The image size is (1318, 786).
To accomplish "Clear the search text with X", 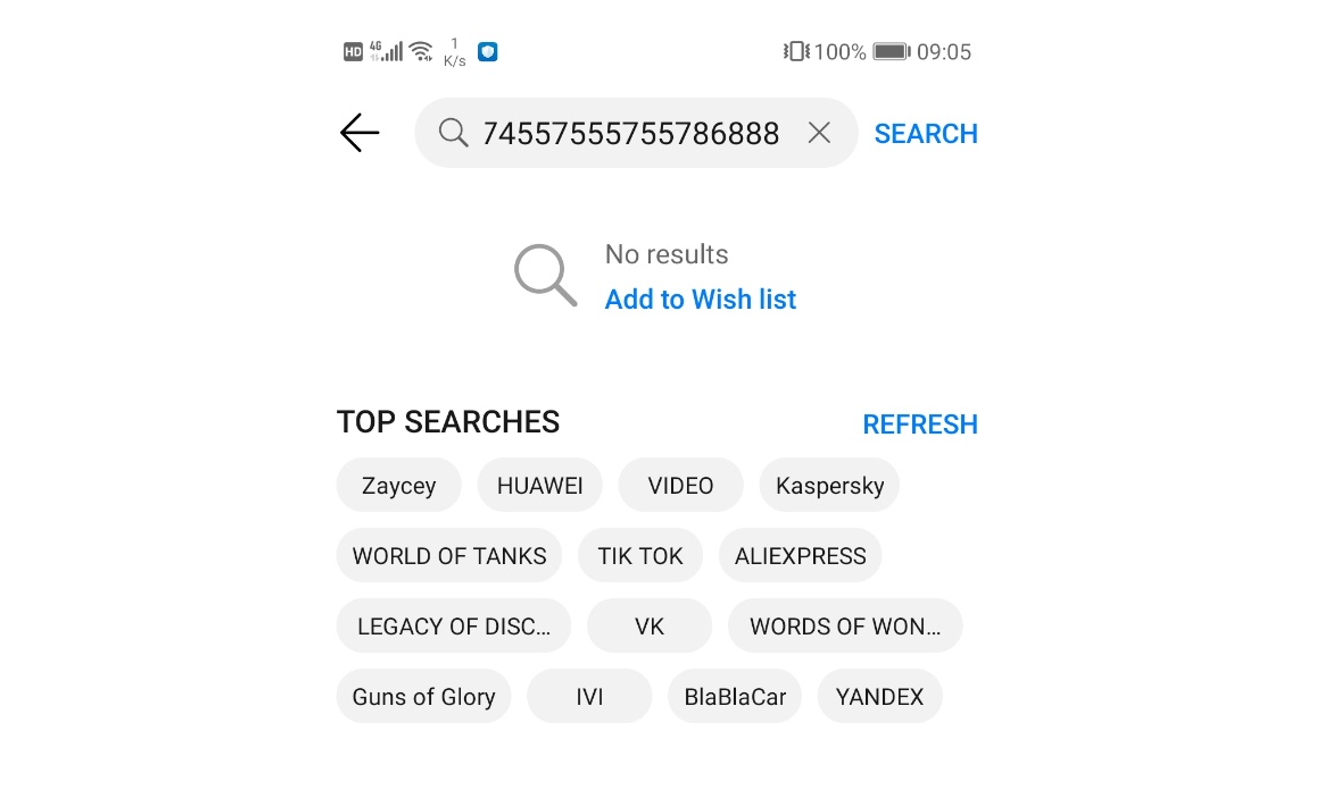I will click(x=819, y=133).
